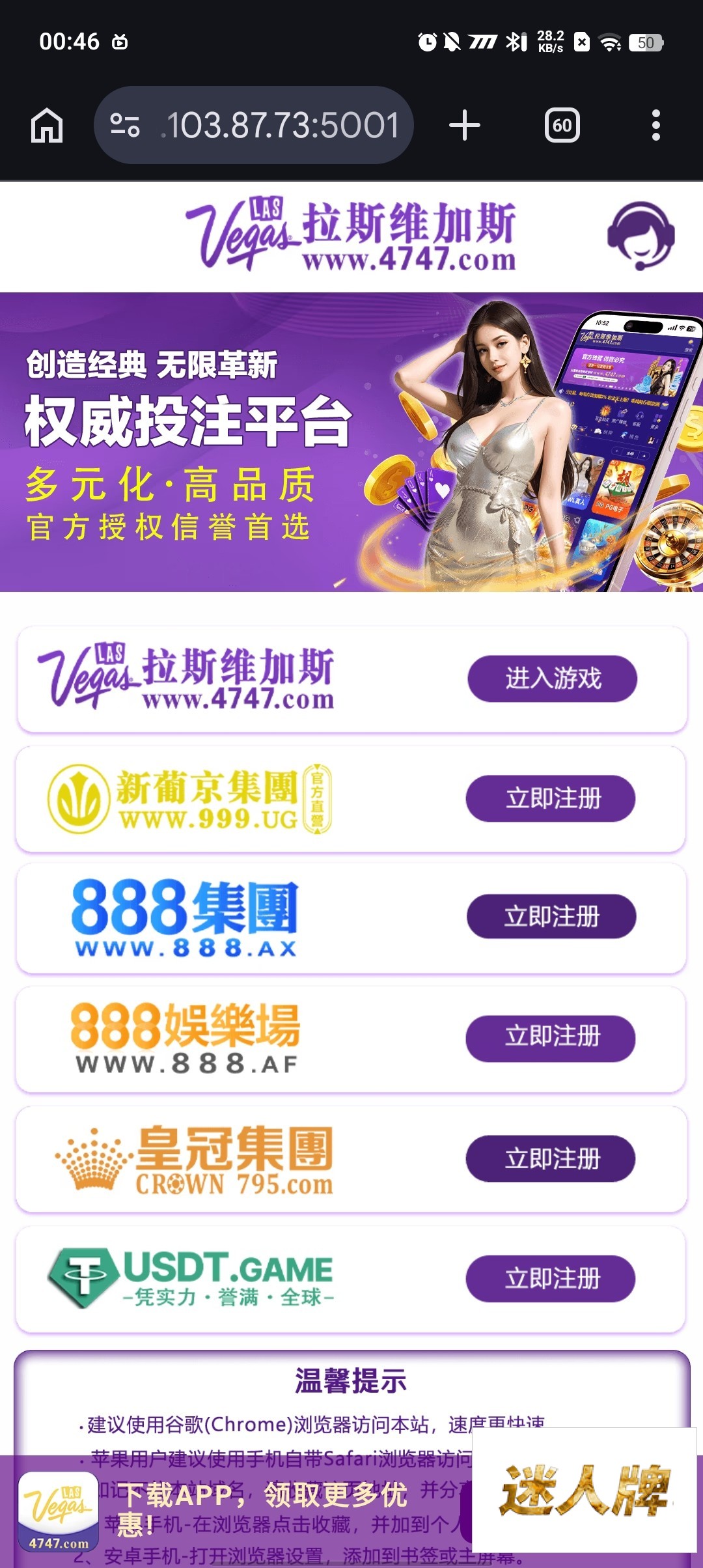
Task: Contact customer service via headset icon
Action: pyautogui.click(x=641, y=236)
